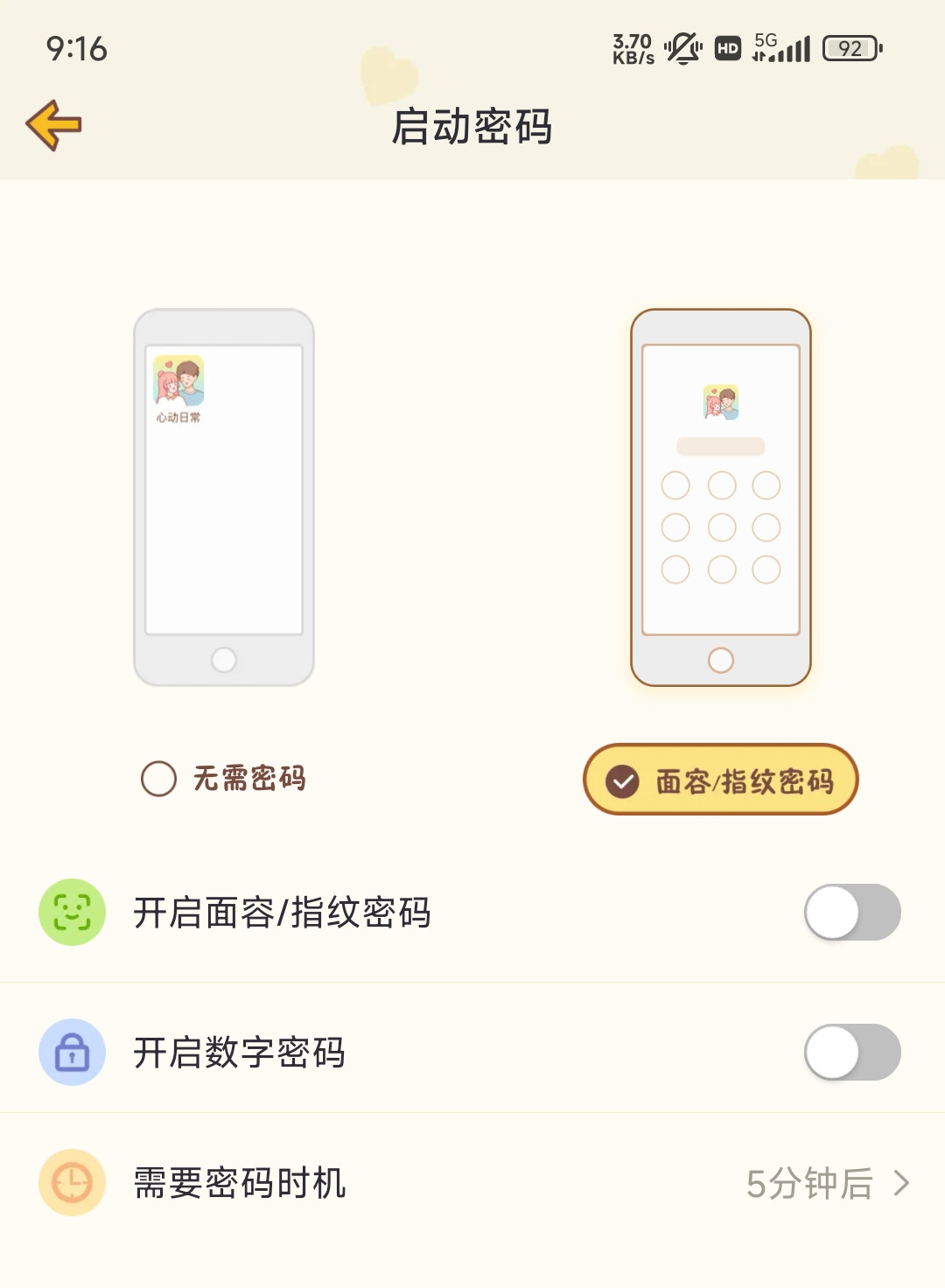Tap the phone preview without password
945x1288 pixels.
click(224, 497)
